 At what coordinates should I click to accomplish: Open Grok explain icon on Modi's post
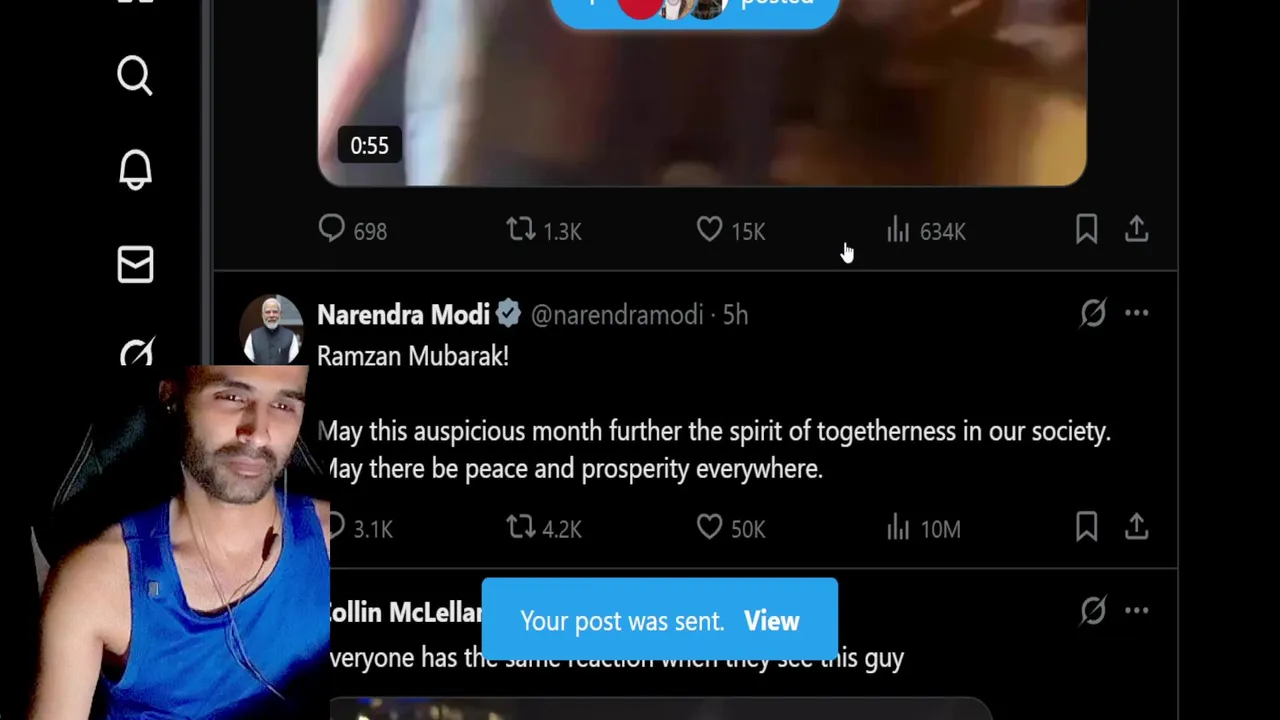click(x=1093, y=313)
